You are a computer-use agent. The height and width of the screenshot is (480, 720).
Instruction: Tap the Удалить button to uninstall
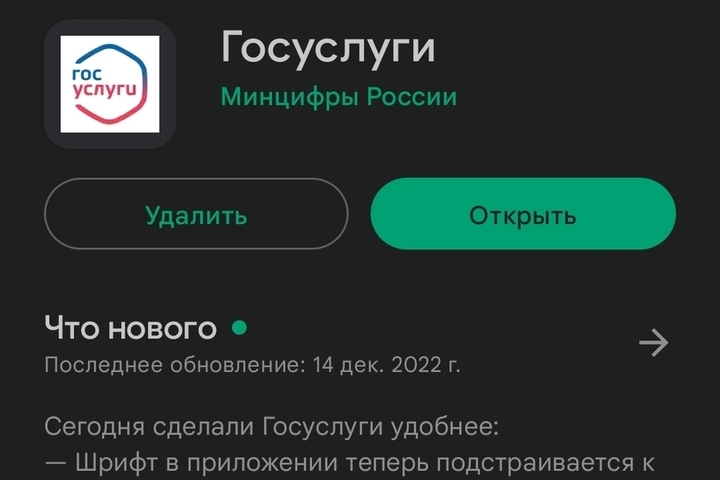coord(196,214)
